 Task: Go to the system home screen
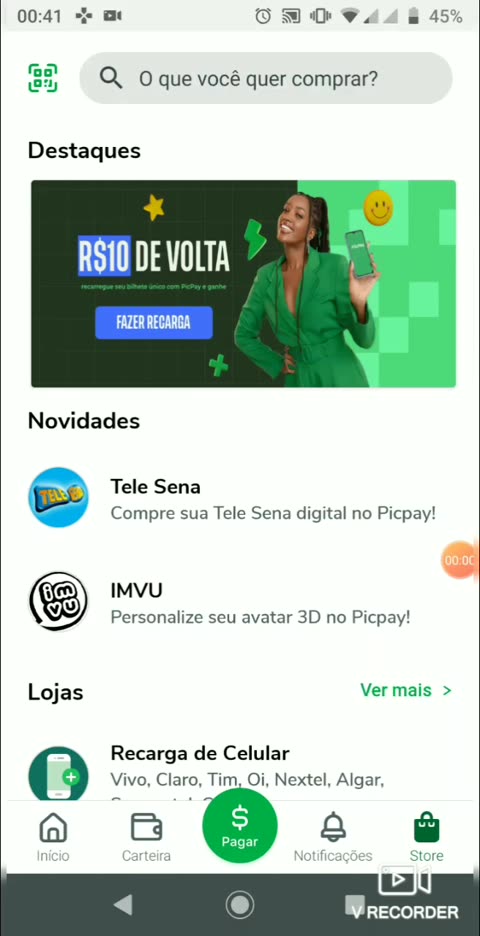(240, 905)
